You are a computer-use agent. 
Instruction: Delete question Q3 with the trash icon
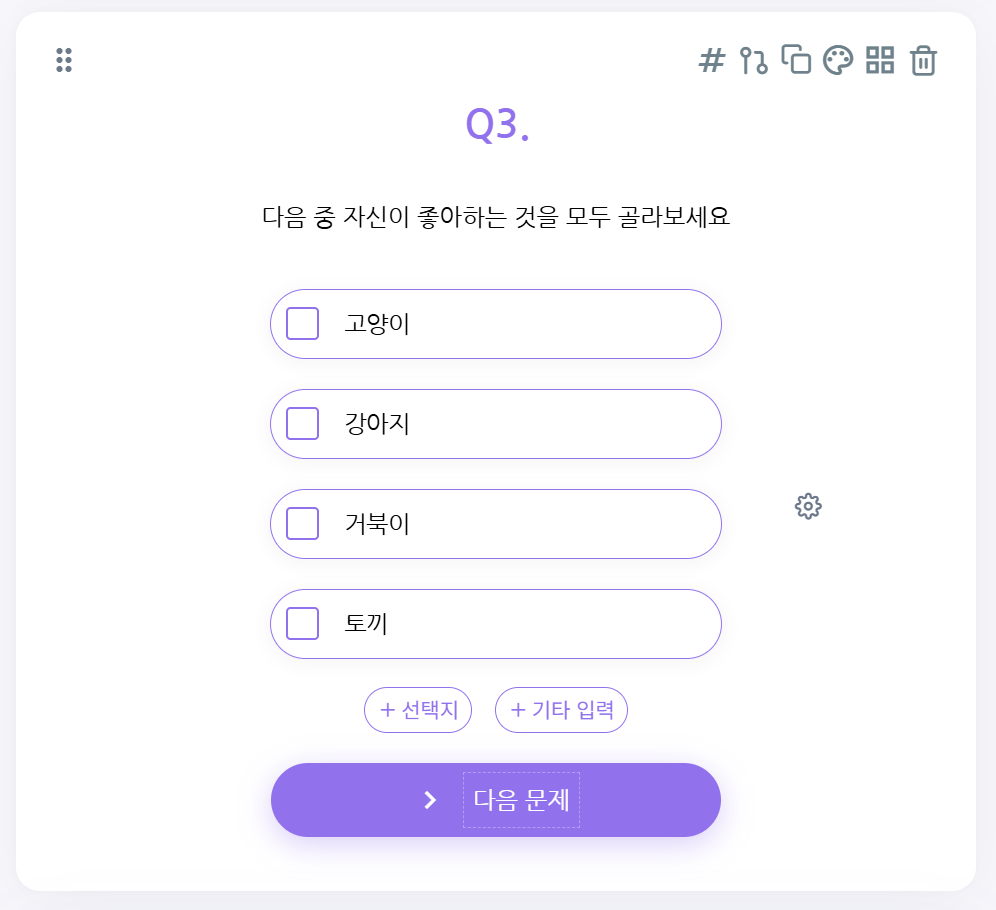[923, 61]
